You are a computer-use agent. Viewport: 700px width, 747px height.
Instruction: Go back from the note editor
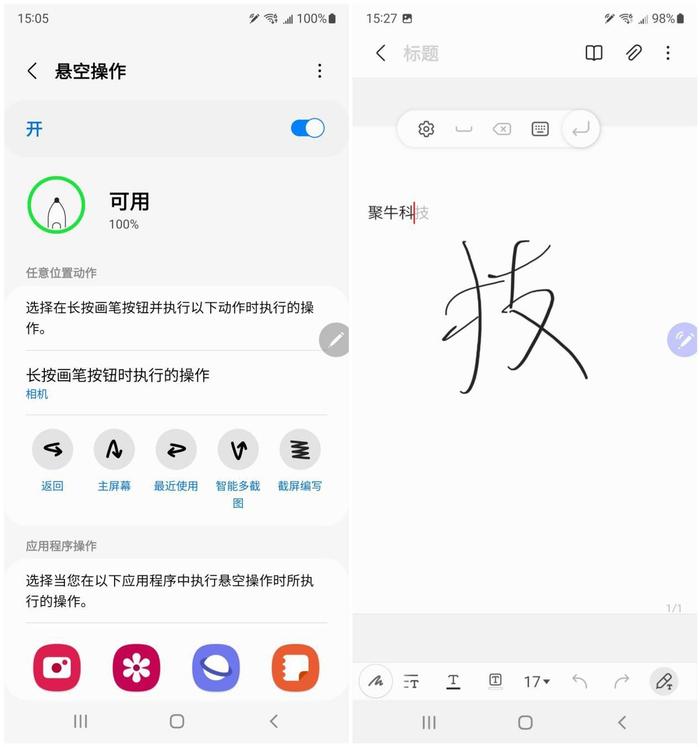pos(381,53)
